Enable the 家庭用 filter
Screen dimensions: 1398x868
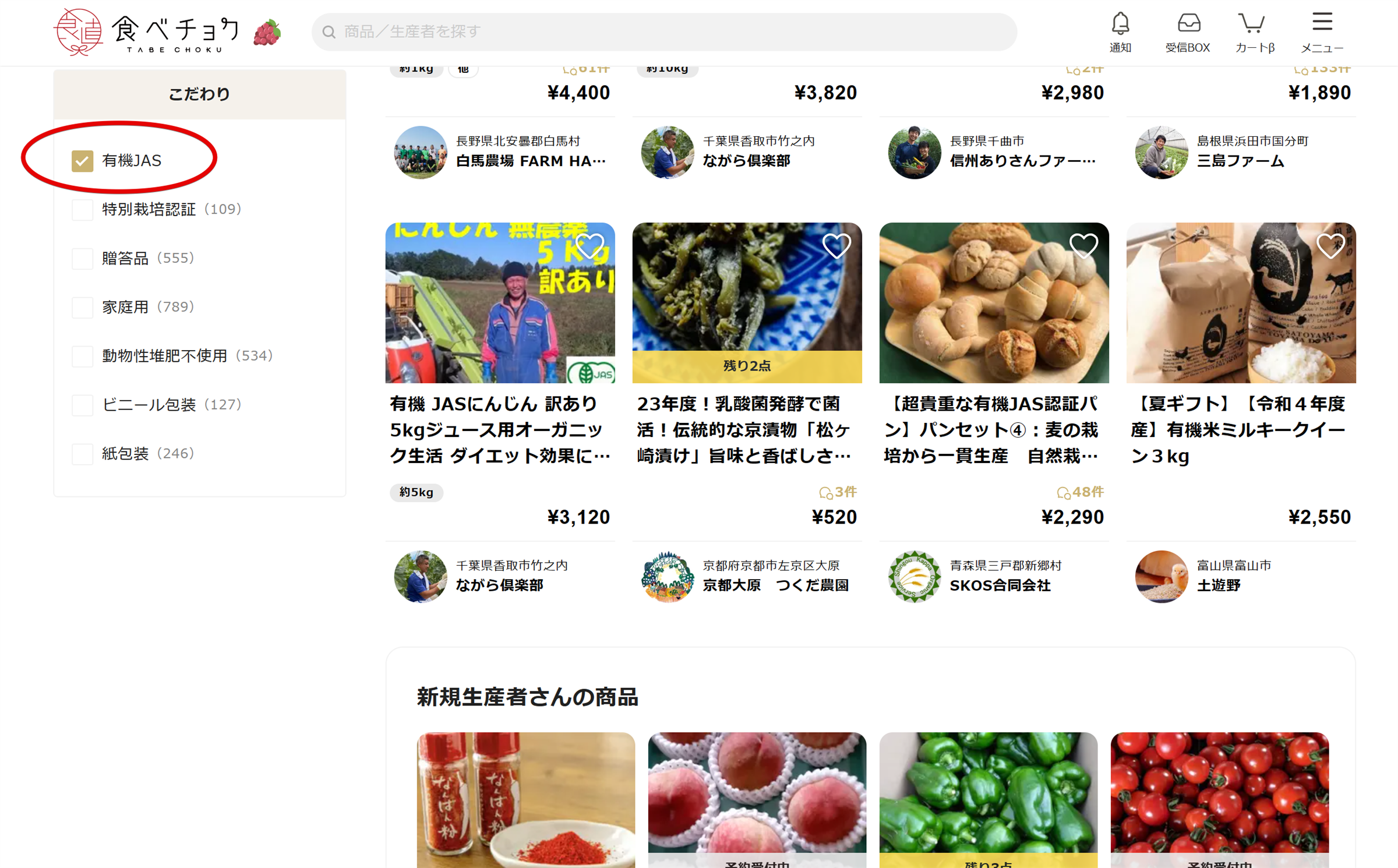pyautogui.click(x=82, y=308)
